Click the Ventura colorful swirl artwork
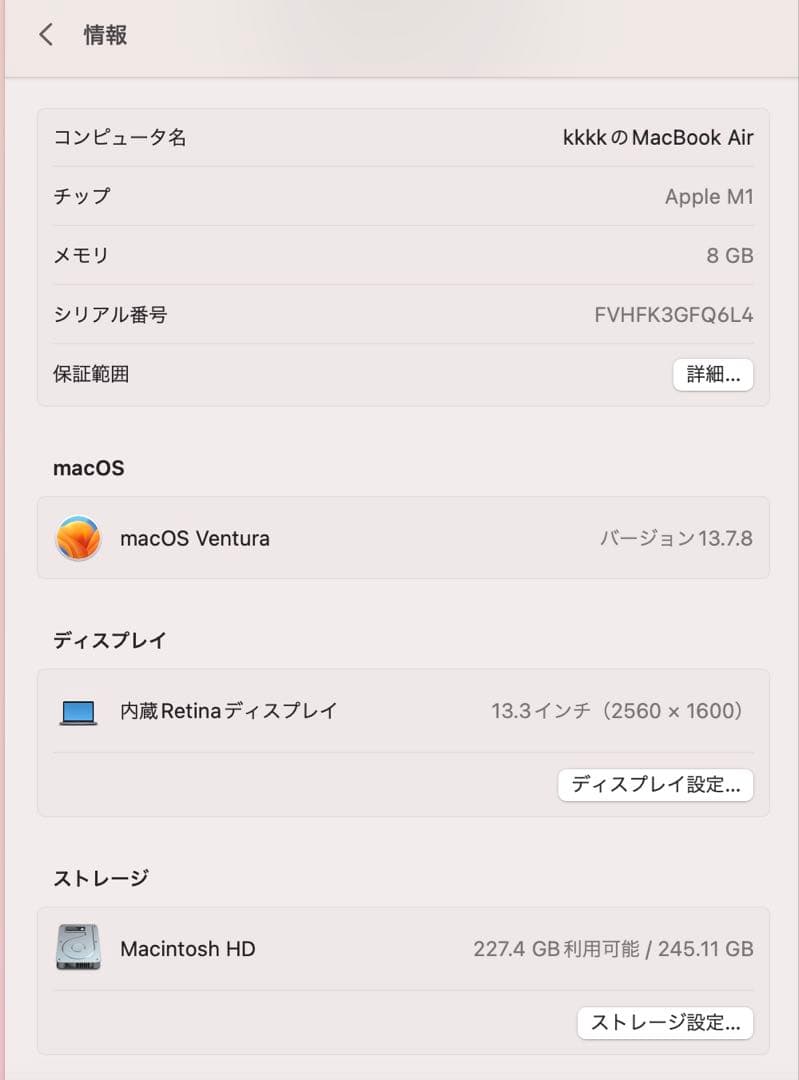799x1080 pixels. point(79,538)
